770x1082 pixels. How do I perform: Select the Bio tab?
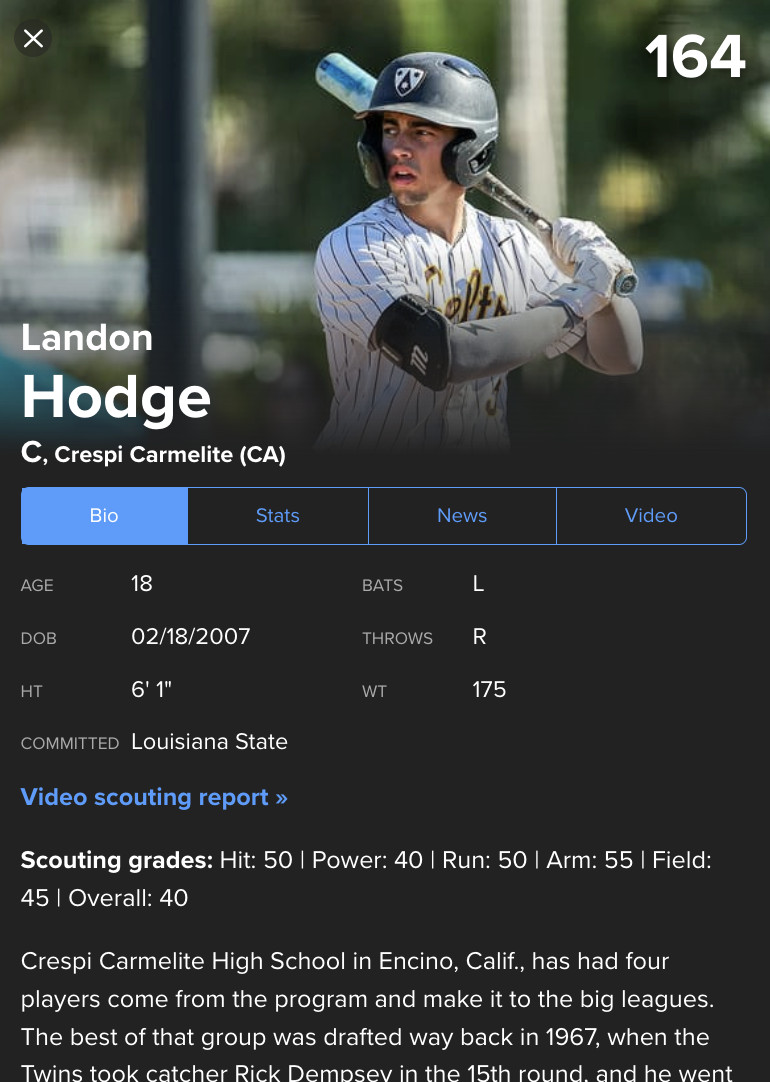tap(104, 516)
